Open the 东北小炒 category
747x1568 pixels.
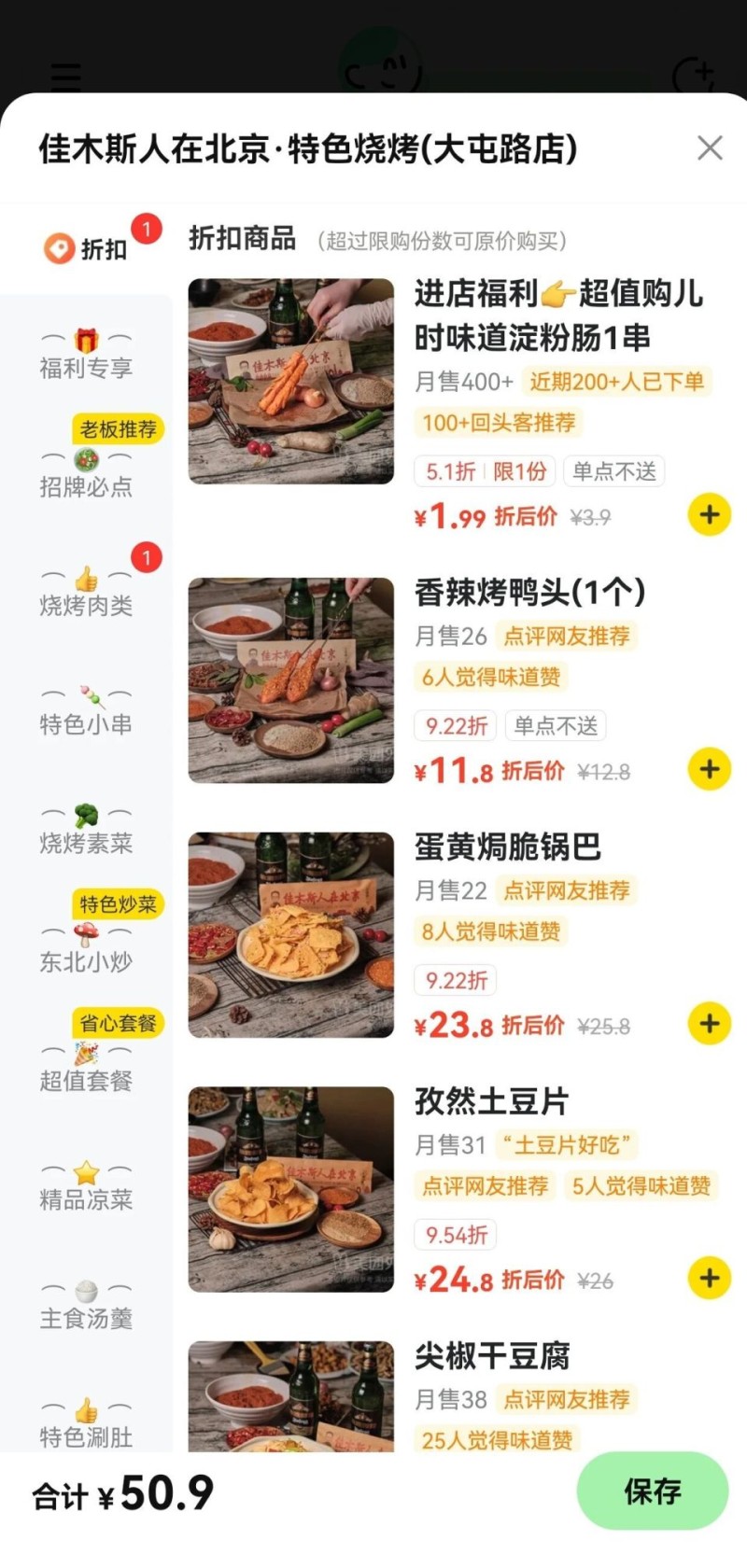[86, 949]
